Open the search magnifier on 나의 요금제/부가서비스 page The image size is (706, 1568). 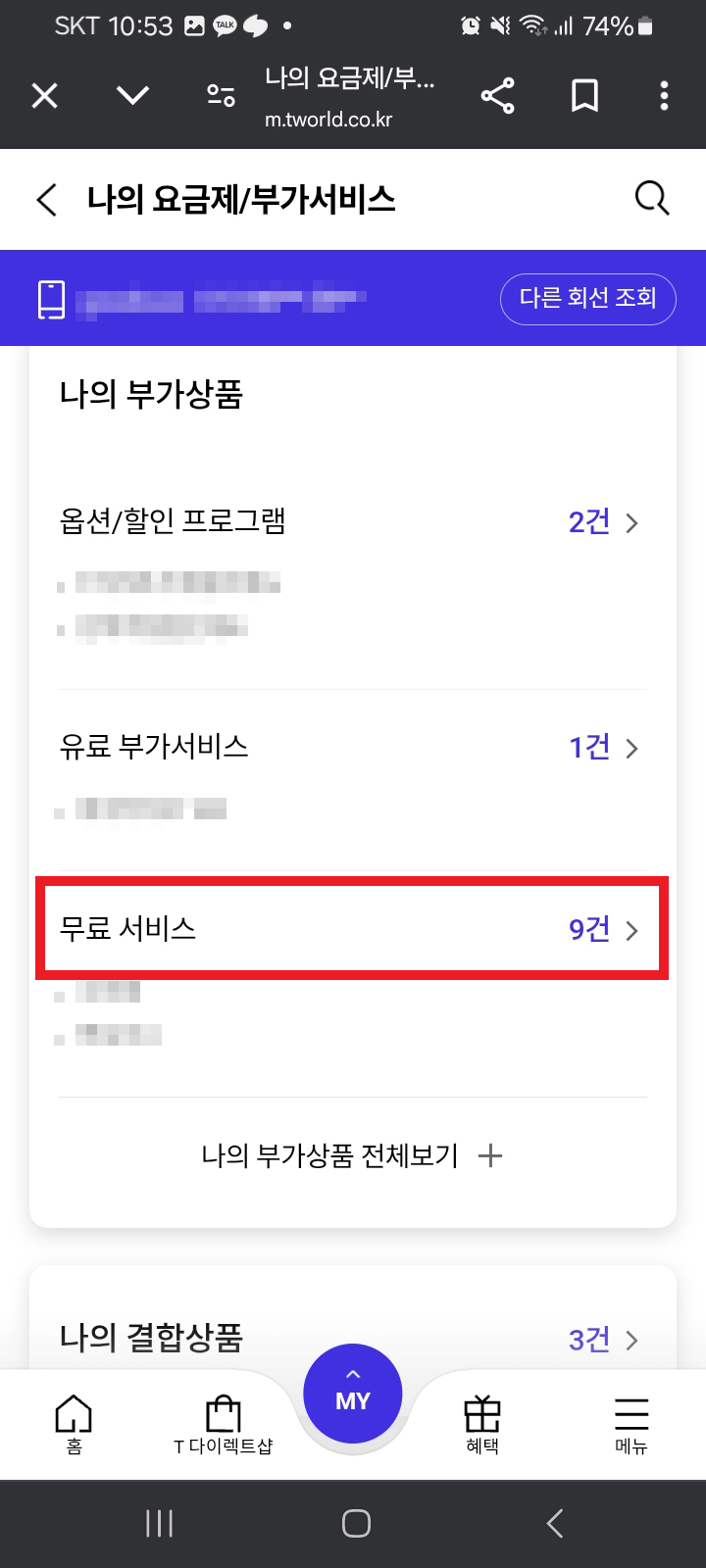tap(650, 199)
